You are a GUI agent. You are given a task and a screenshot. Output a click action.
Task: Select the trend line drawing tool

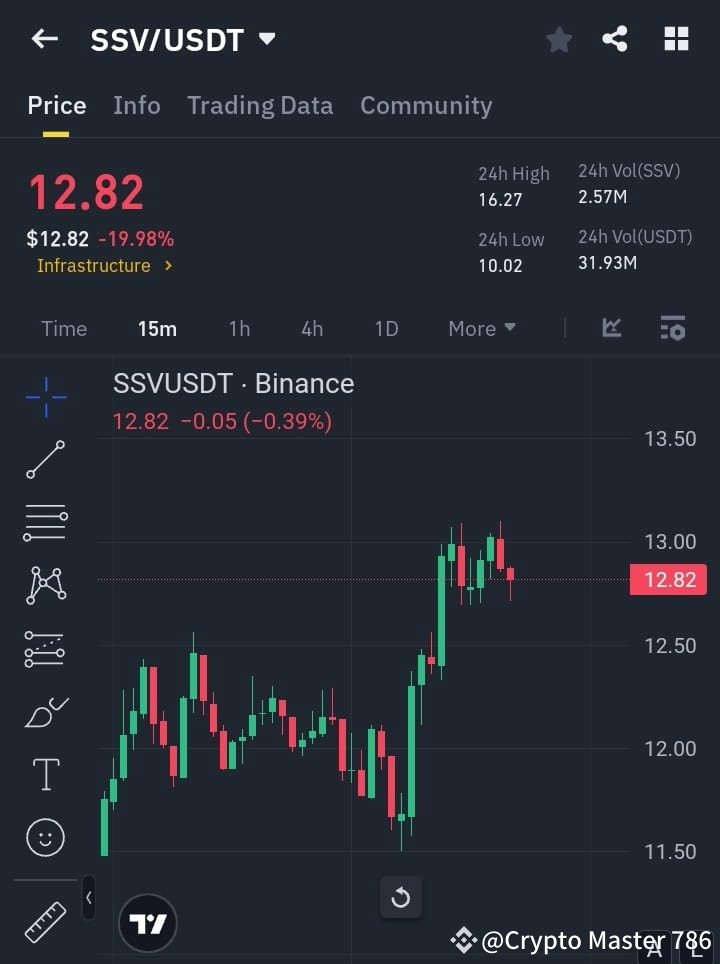pyautogui.click(x=44, y=460)
